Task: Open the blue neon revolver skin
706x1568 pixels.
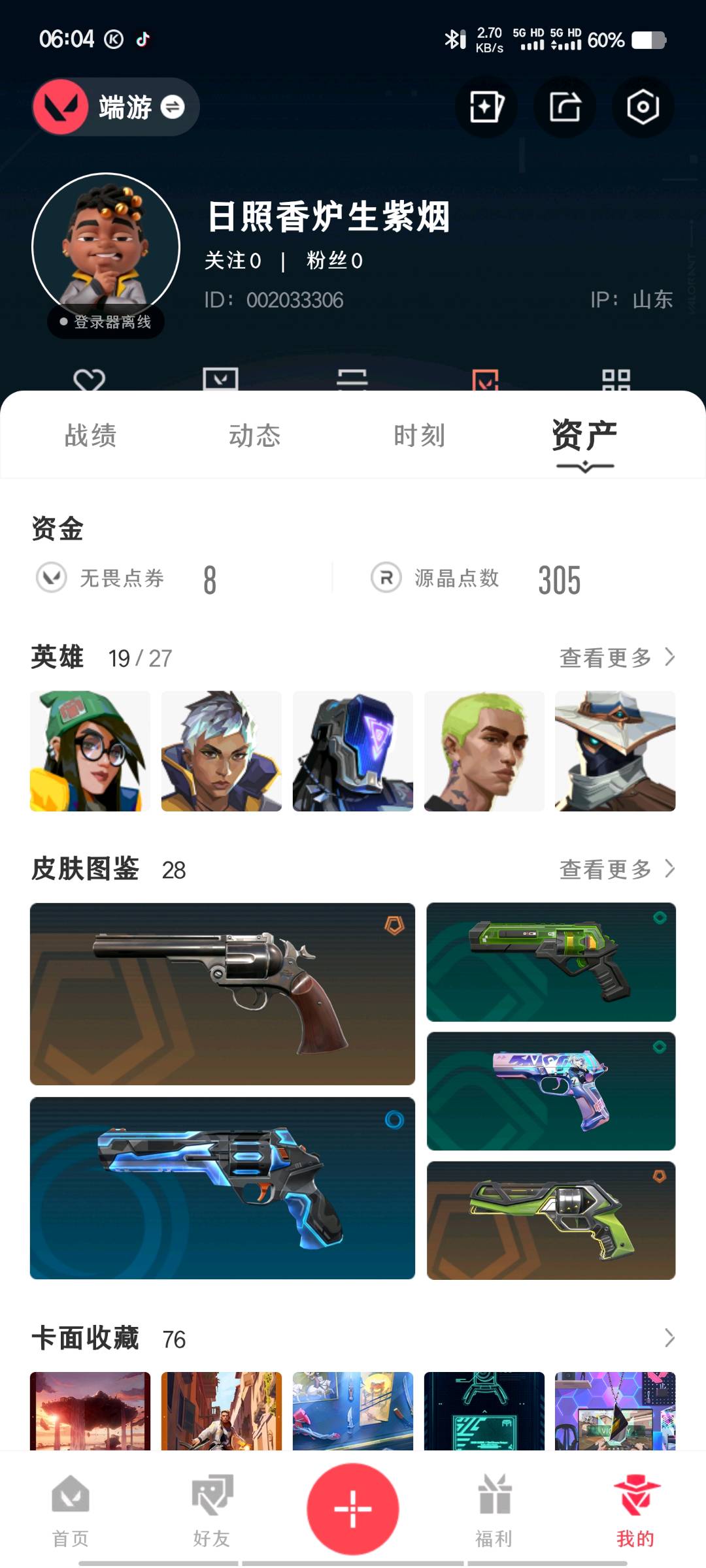Action: (222, 1188)
